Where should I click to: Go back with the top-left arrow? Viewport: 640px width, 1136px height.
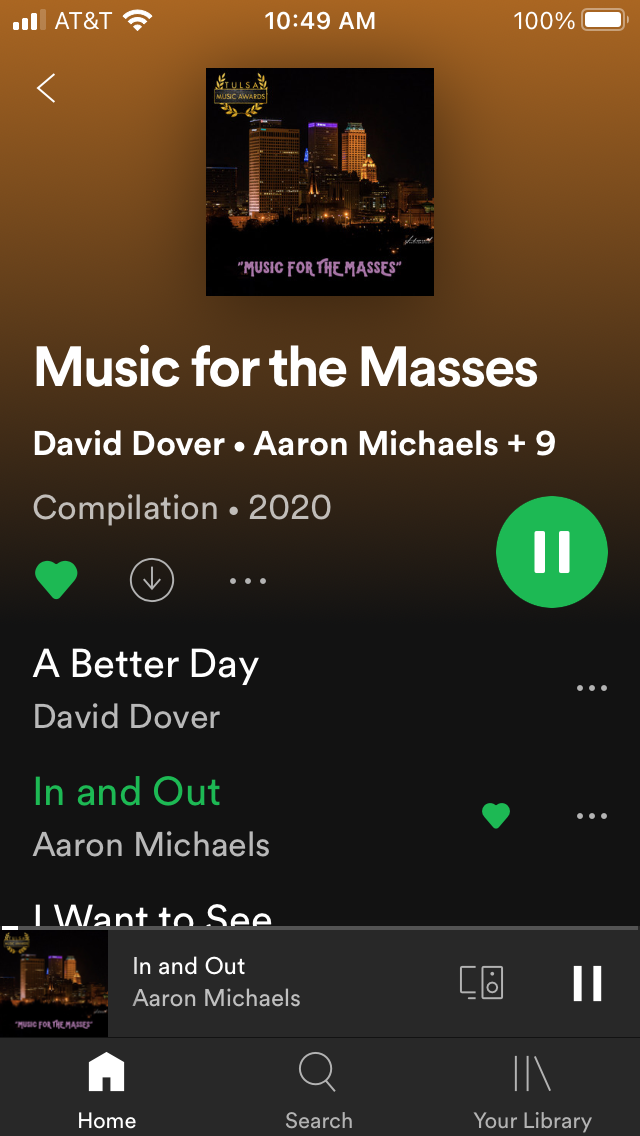(x=46, y=88)
